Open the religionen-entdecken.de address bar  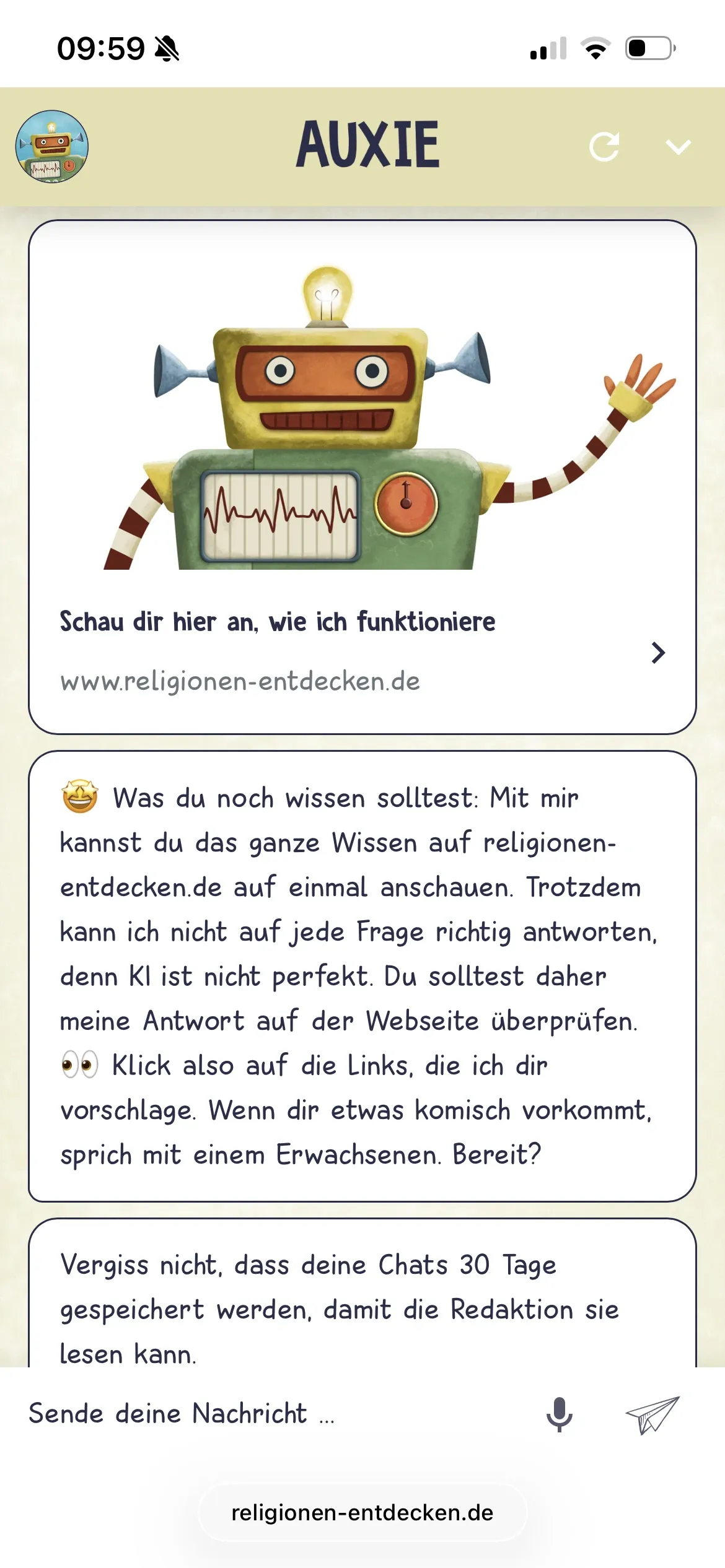tap(362, 1512)
